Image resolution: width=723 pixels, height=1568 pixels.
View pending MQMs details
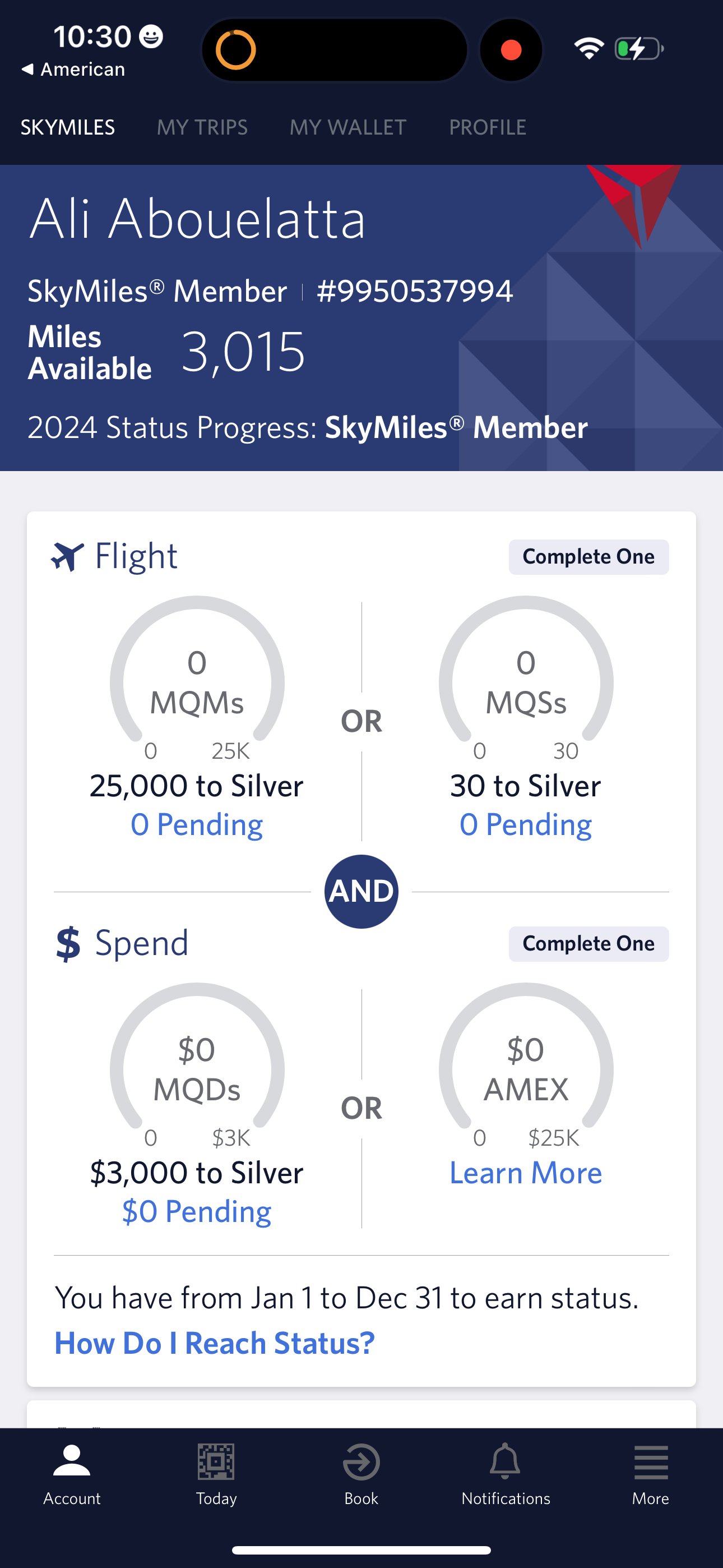pyautogui.click(x=197, y=824)
